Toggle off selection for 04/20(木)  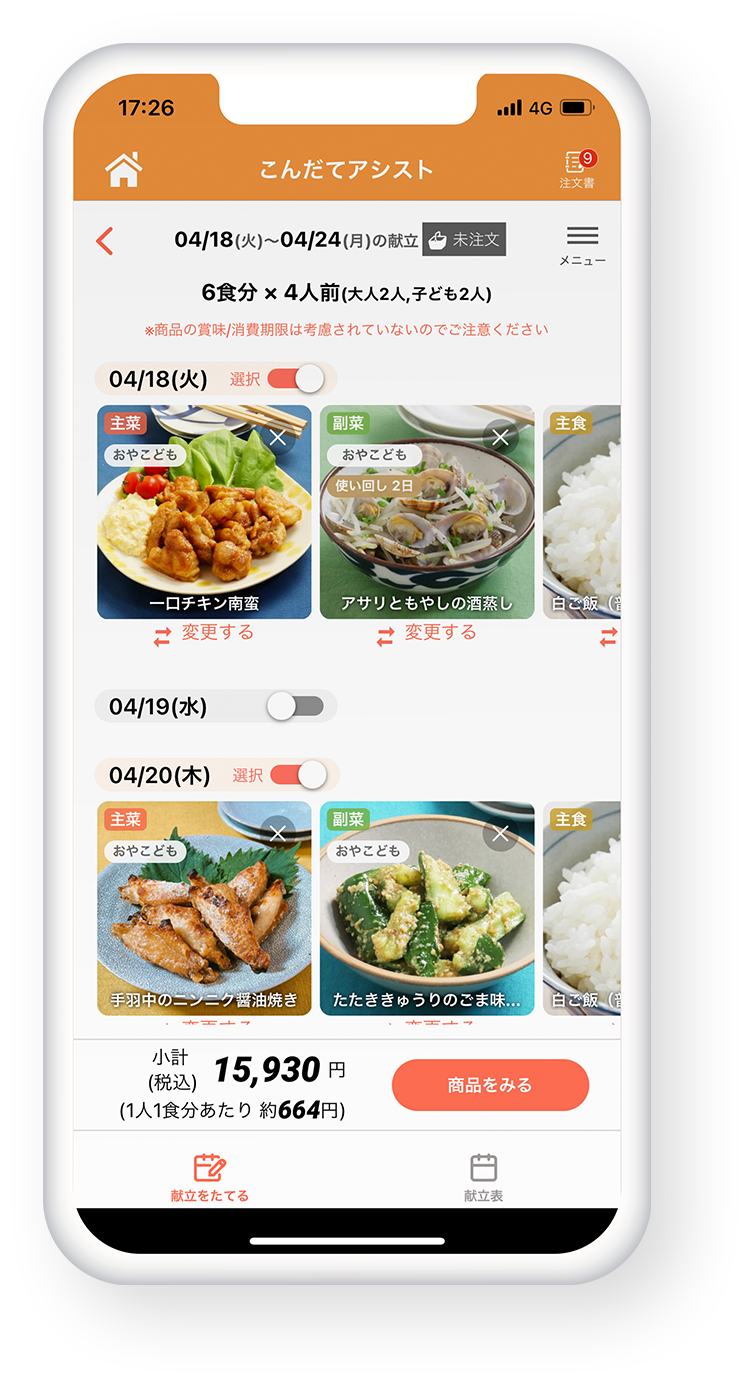(x=299, y=775)
